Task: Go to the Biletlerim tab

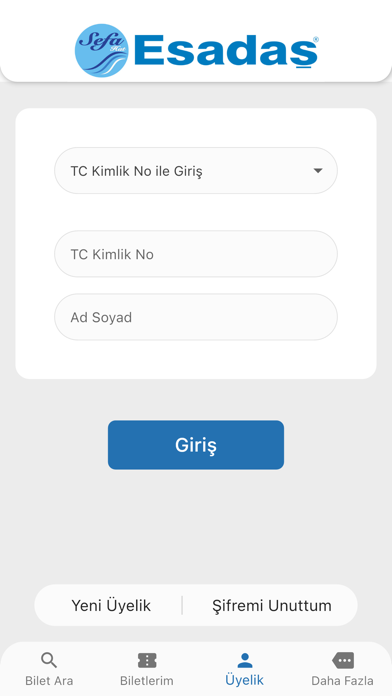Action: coord(147,669)
